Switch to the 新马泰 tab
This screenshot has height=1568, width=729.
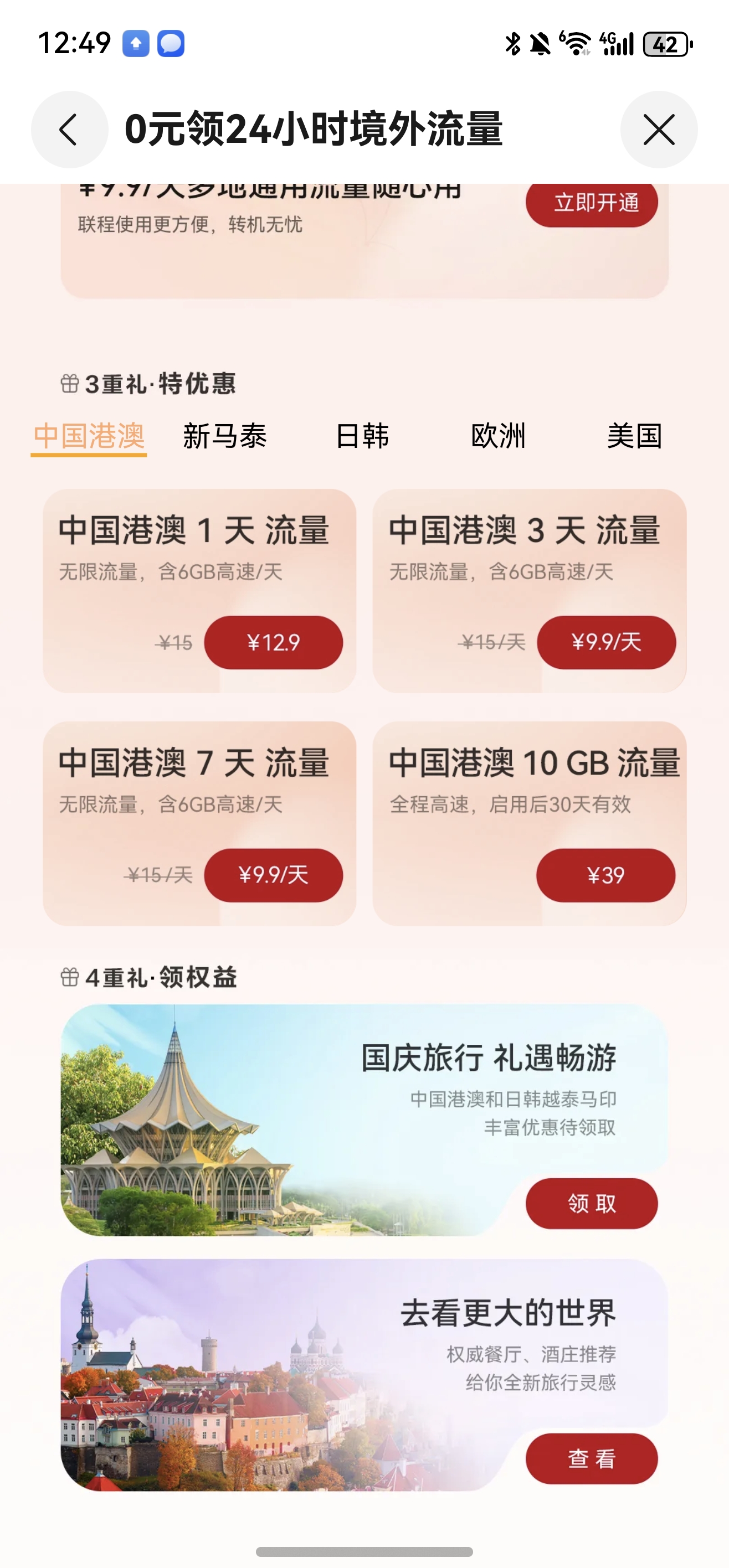(x=225, y=436)
